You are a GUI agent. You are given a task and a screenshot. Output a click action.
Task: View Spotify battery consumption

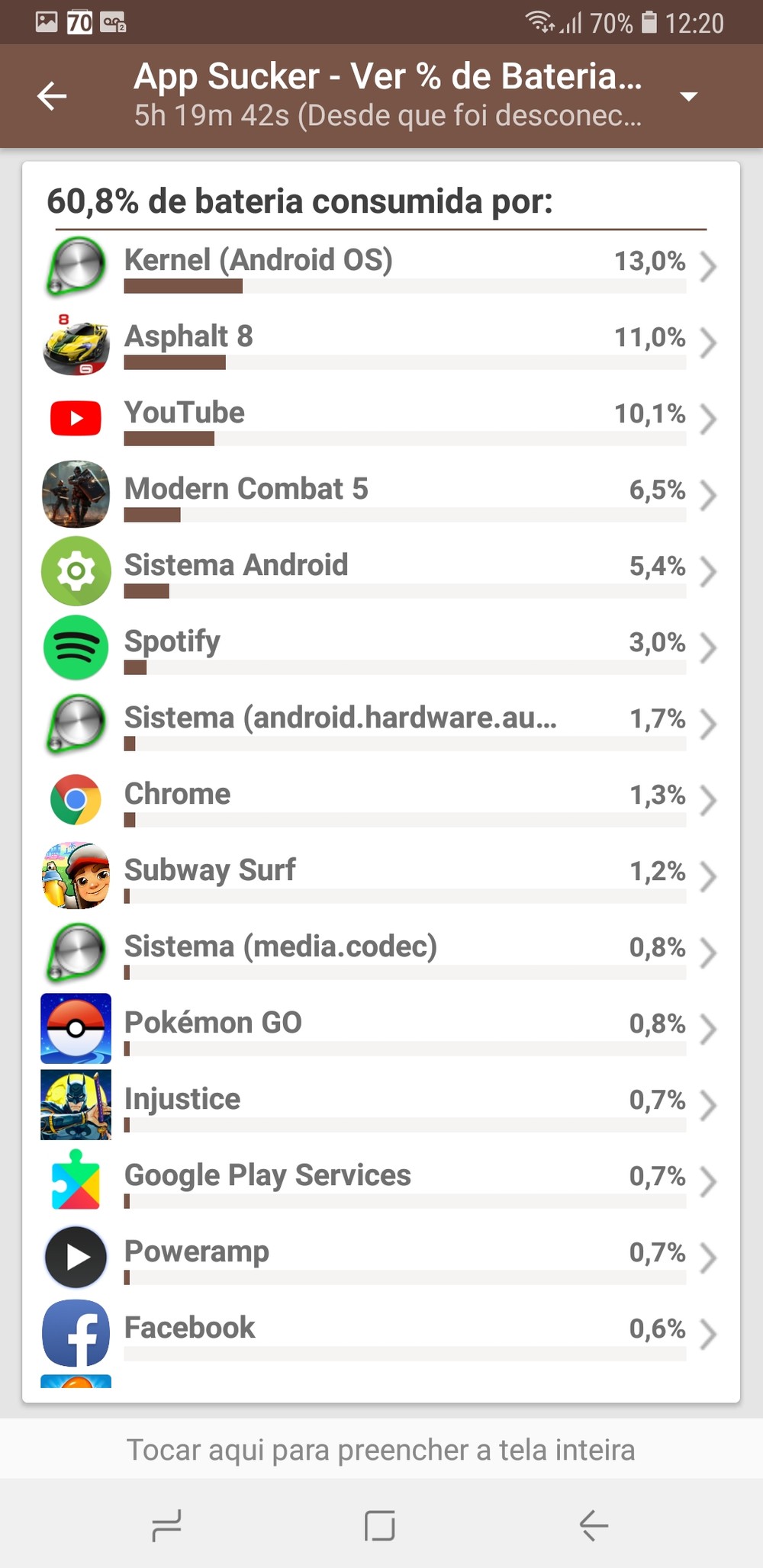pos(381,648)
